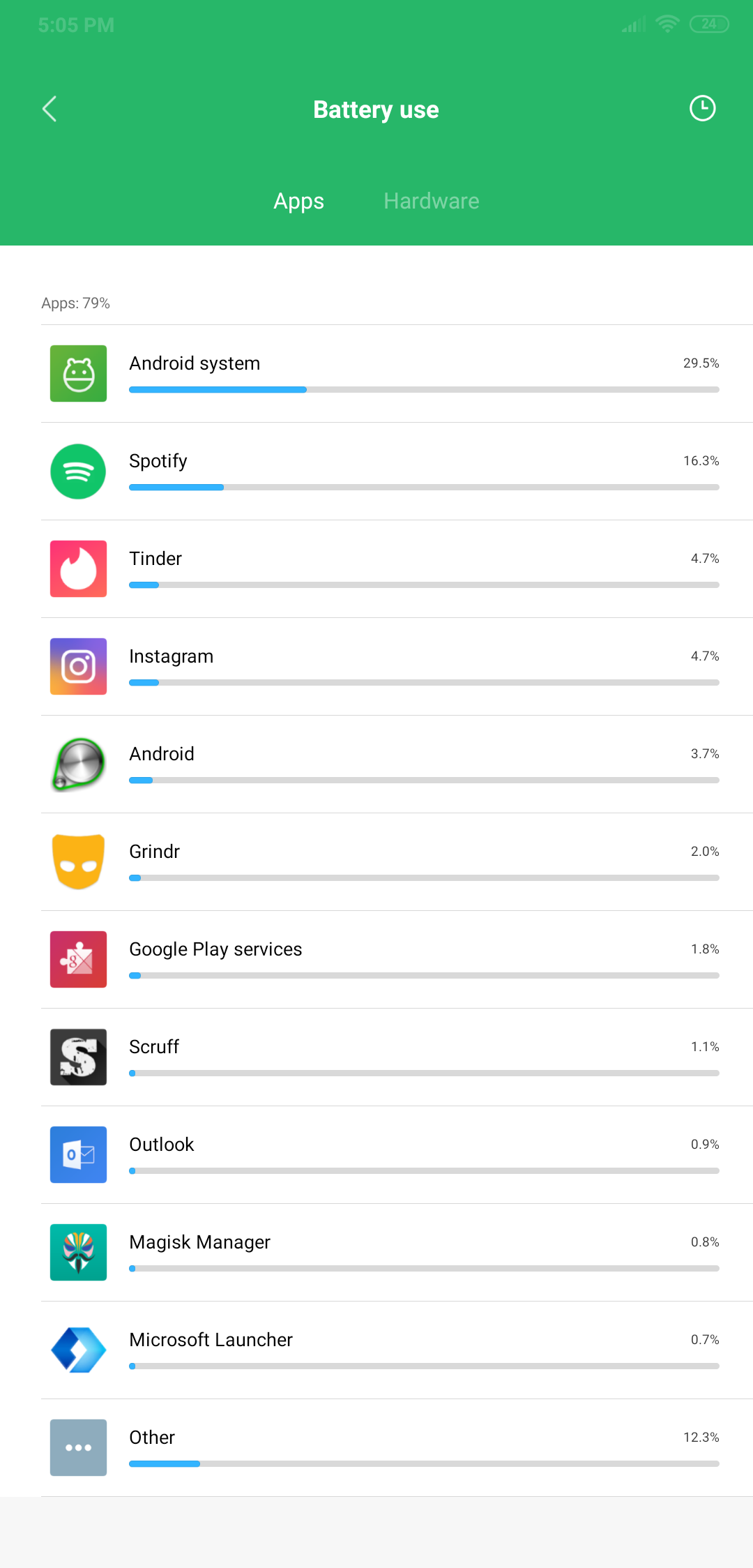Screen dimensions: 753x1568
Task: Switch to the Hardware tab
Action: [431, 201]
